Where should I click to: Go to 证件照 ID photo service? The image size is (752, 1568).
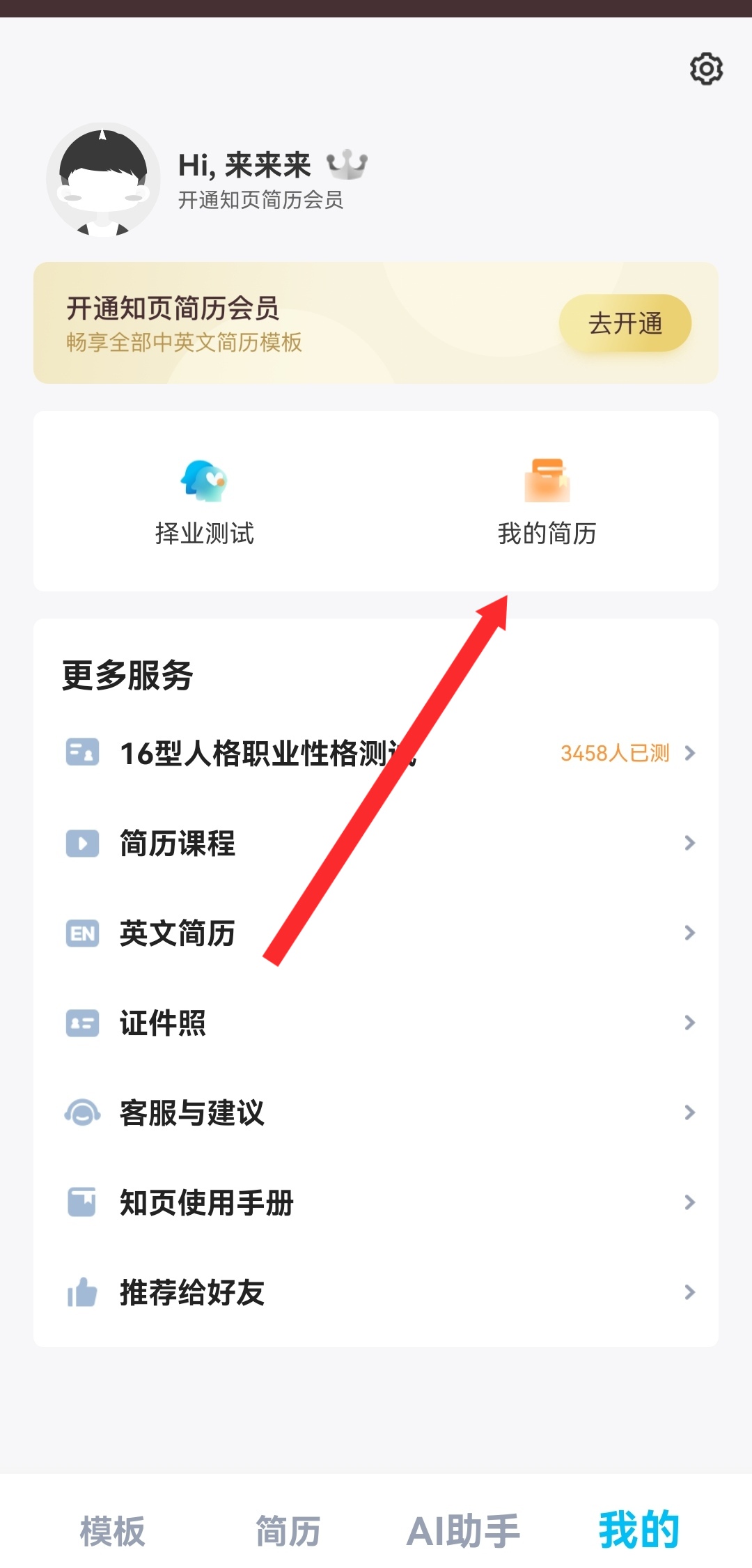pyautogui.click(x=376, y=1023)
